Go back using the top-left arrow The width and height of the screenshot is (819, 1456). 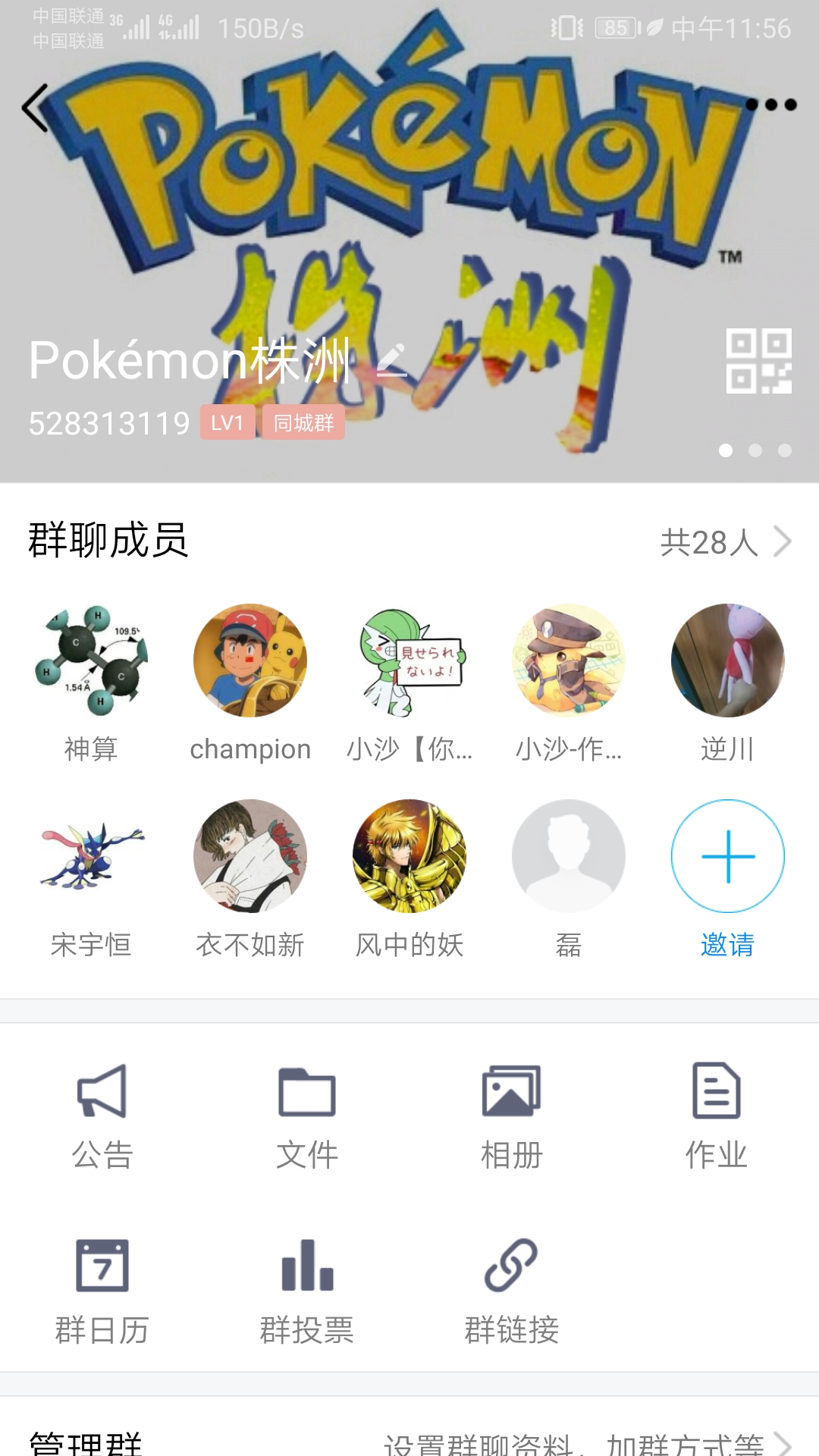(36, 108)
